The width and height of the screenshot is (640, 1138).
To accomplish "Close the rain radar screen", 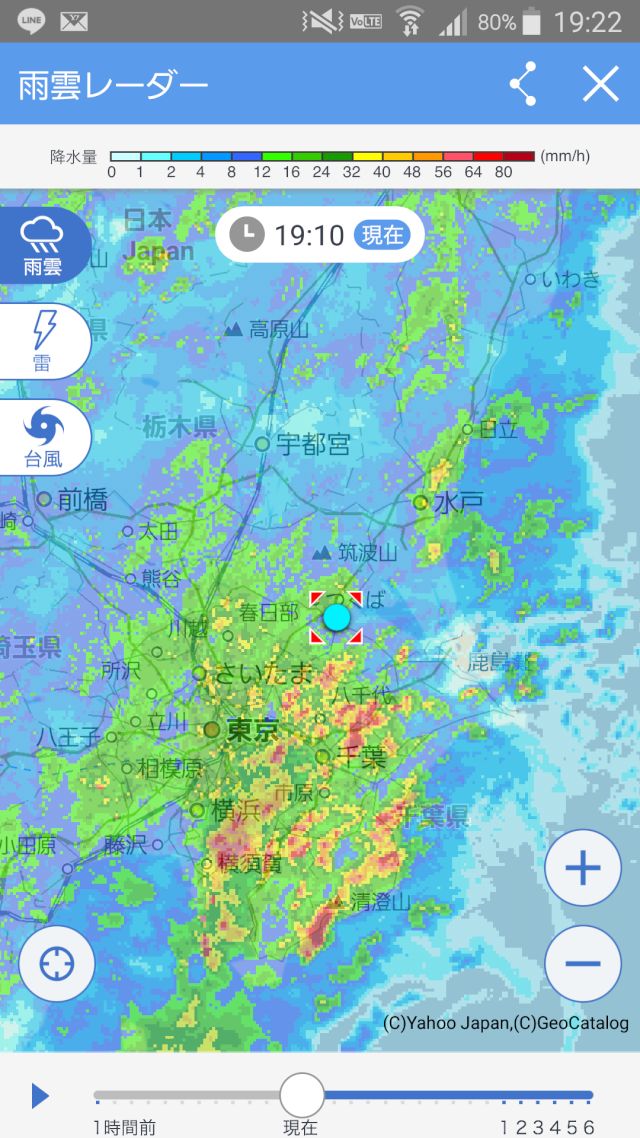I will point(600,84).
